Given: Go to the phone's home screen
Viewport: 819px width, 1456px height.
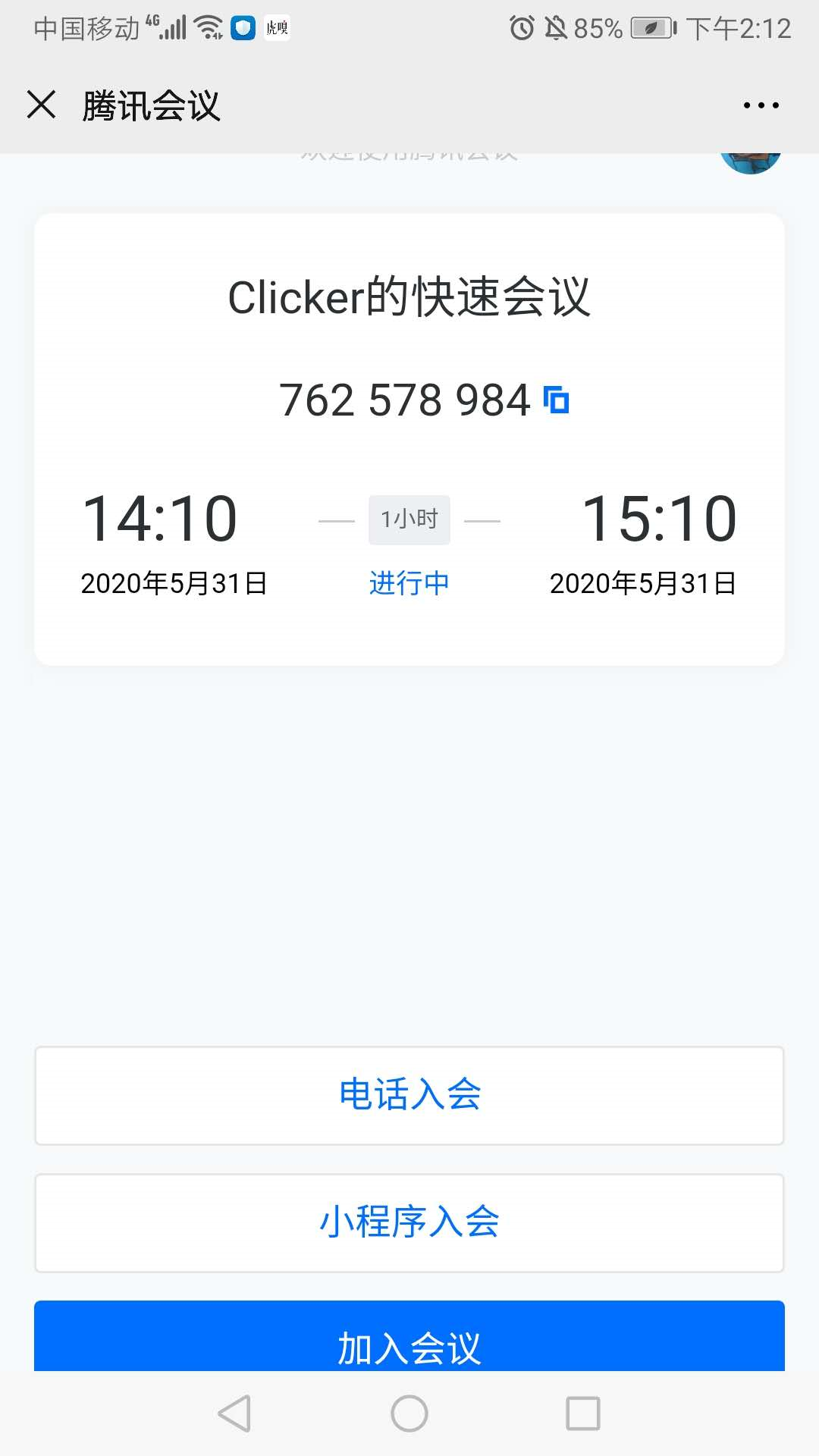Looking at the screenshot, I should coord(409,1414).
